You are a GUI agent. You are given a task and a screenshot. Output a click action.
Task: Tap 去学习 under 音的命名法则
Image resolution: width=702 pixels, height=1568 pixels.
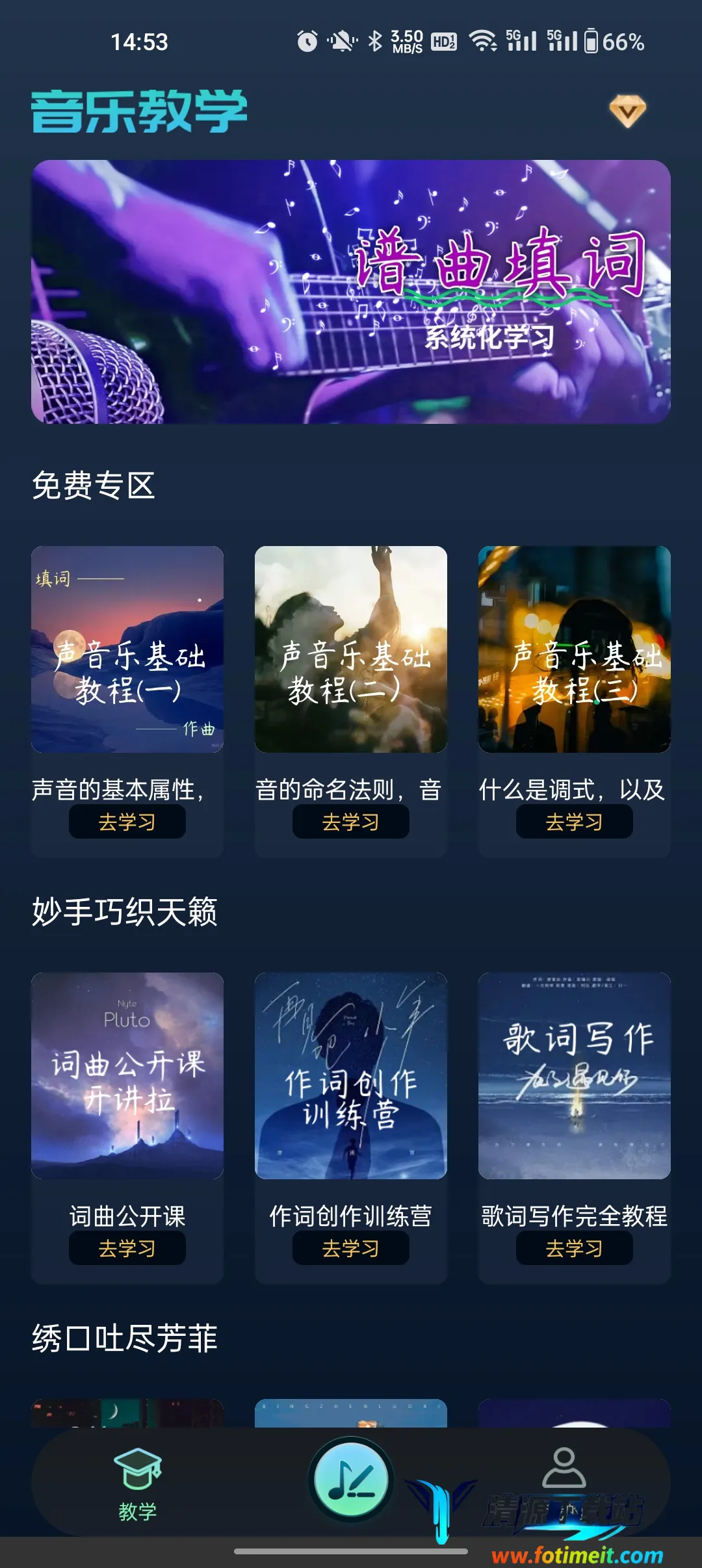tap(351, 822)
